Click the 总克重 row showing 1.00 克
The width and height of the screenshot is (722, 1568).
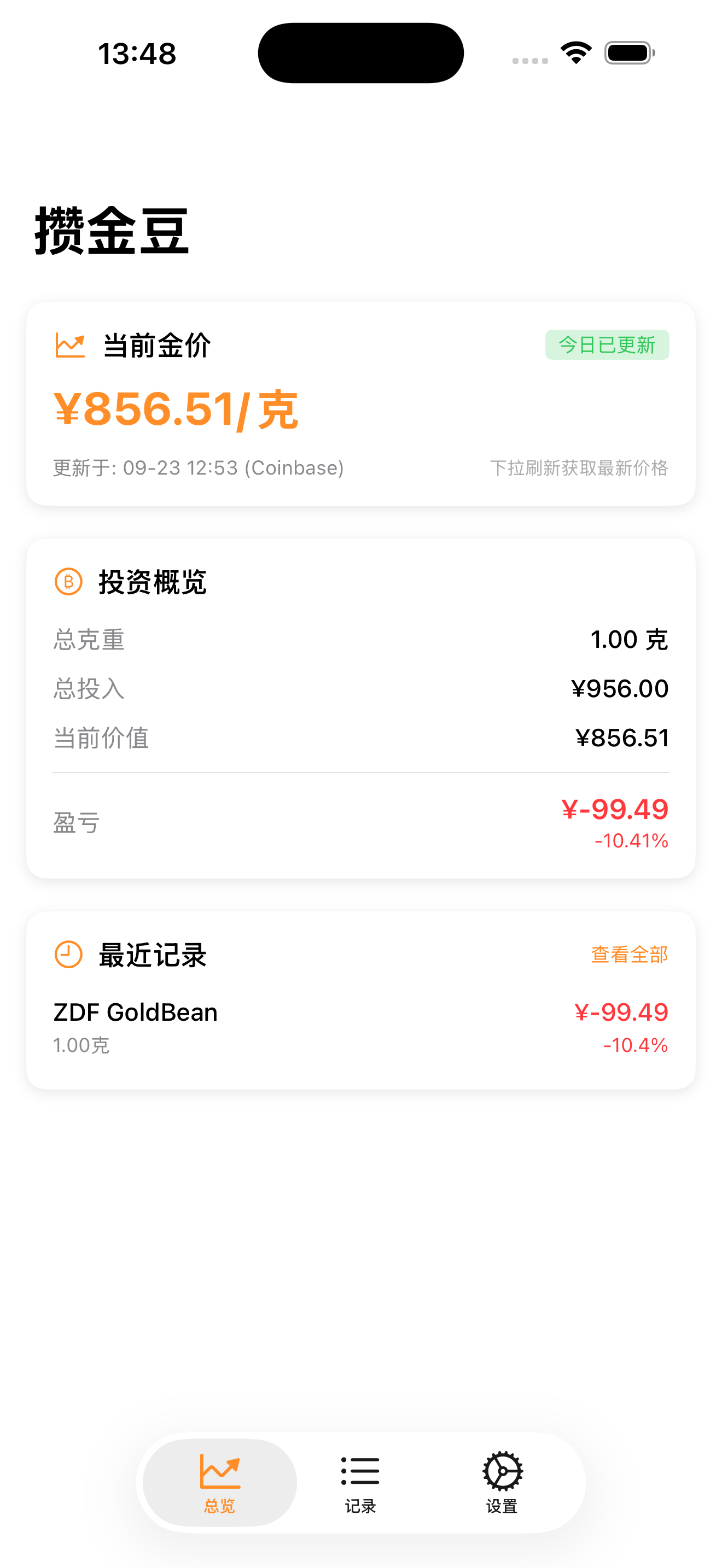point(360,639)
